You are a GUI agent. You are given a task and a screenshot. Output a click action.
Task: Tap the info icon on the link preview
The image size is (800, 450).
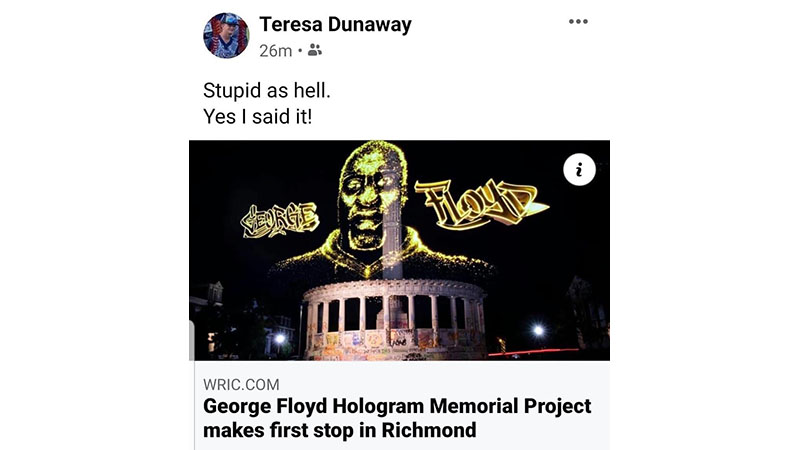point(579,169)
